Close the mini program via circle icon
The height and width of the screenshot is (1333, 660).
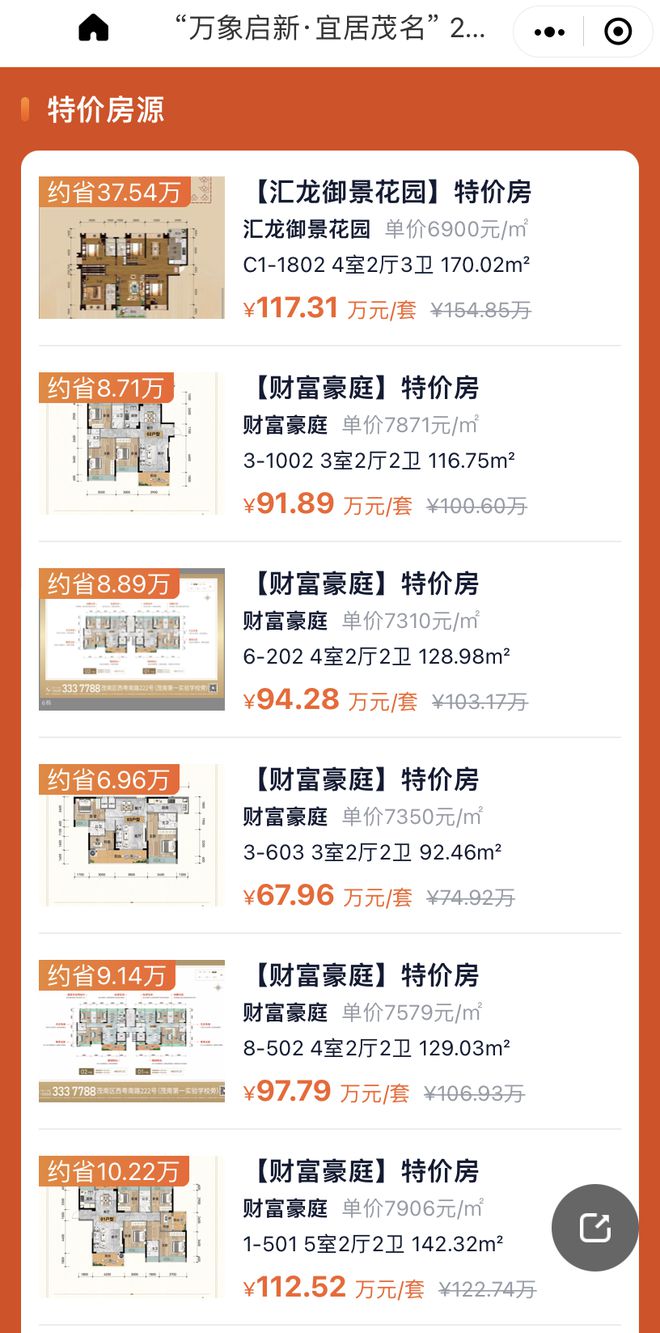click(x=618, y=32)
